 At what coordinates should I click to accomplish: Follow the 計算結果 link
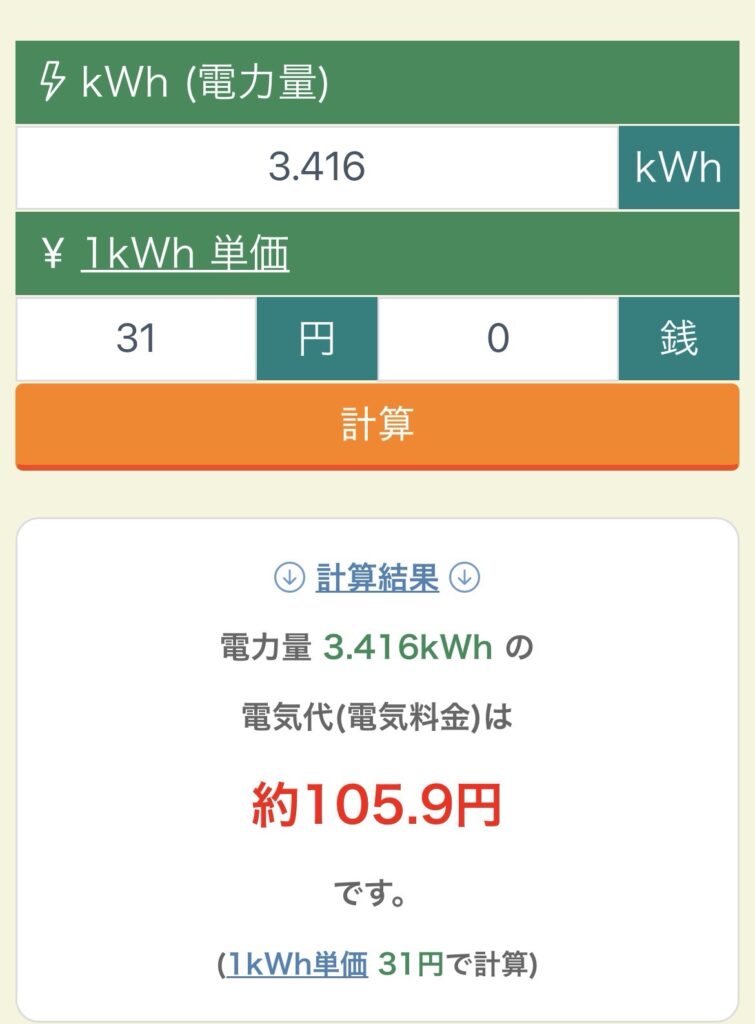(x=377, y=578)
